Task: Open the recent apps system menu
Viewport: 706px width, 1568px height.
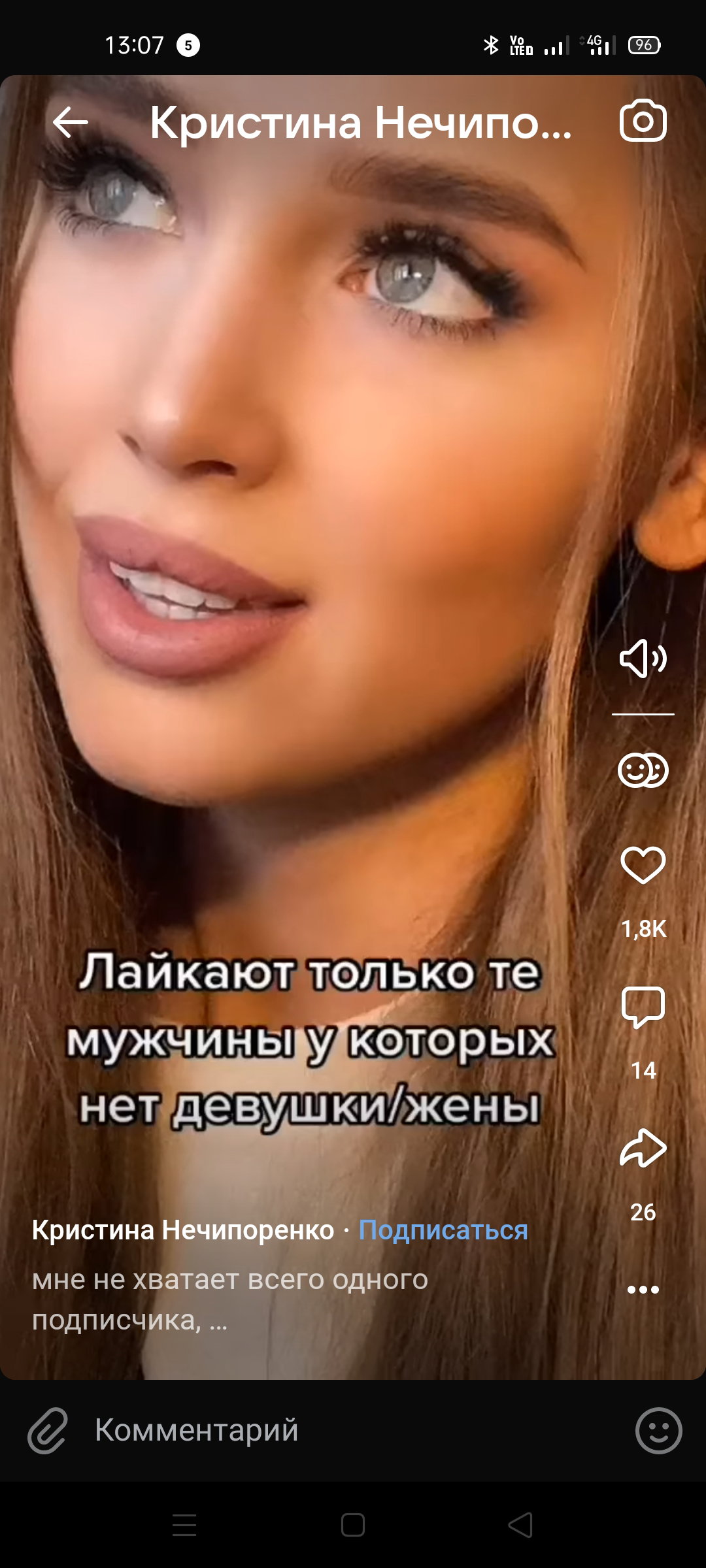Action: [184, 1526]
